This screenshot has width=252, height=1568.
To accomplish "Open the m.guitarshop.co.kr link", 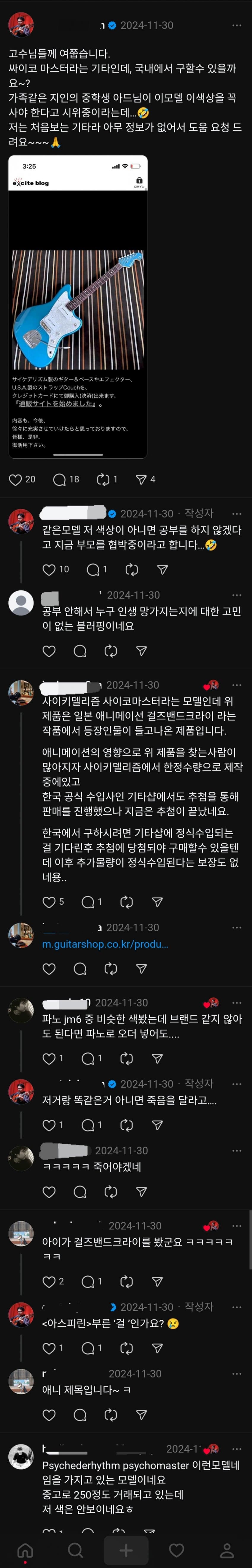I will point(105,944).
